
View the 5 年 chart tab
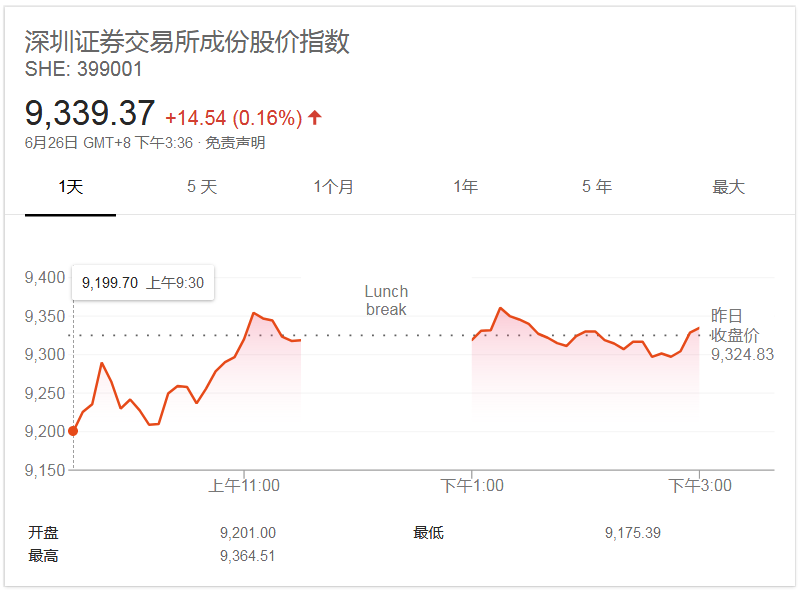pos(597,187)
